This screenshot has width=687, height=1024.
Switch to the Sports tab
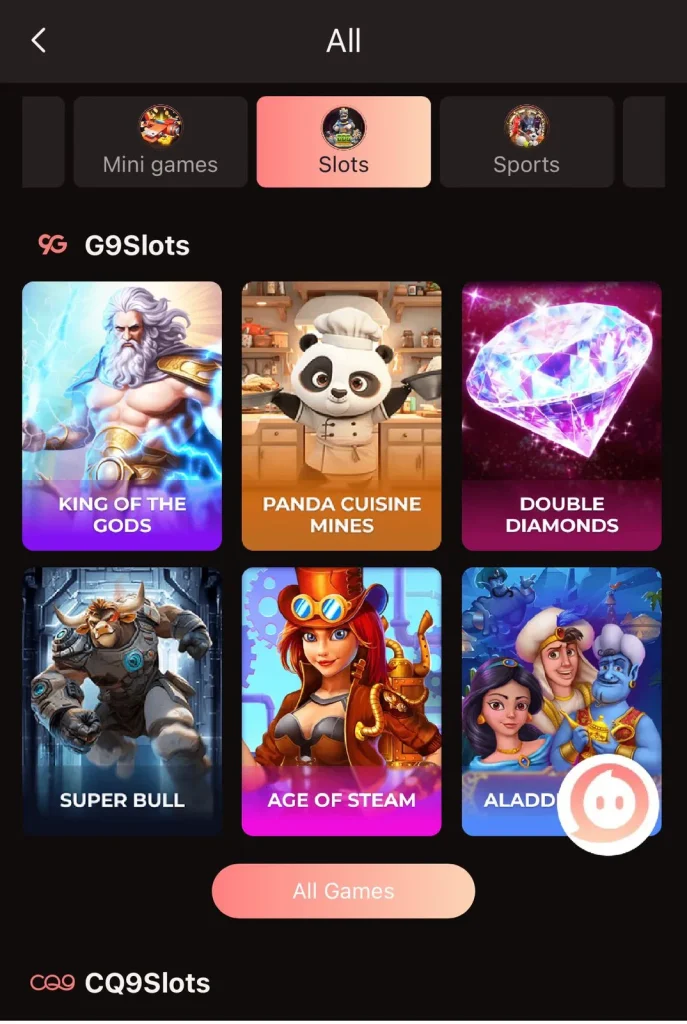pos(526,142)
